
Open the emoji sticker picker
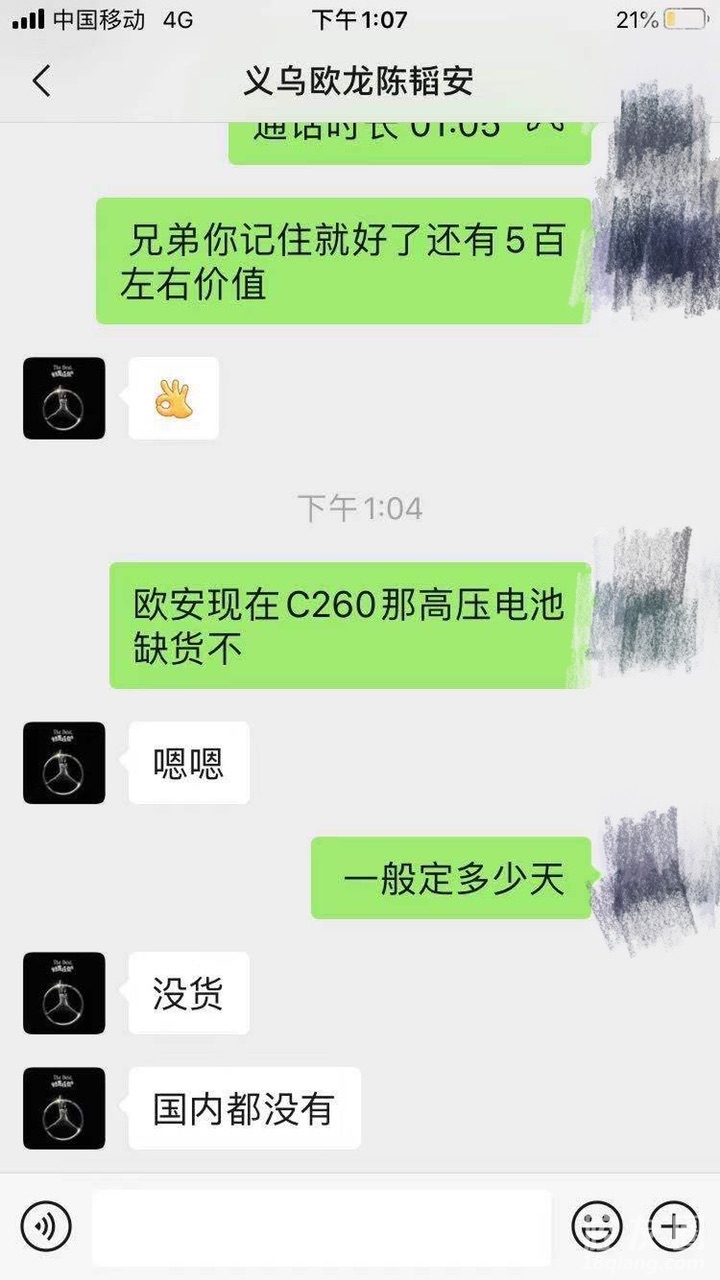click(597, 1226)
